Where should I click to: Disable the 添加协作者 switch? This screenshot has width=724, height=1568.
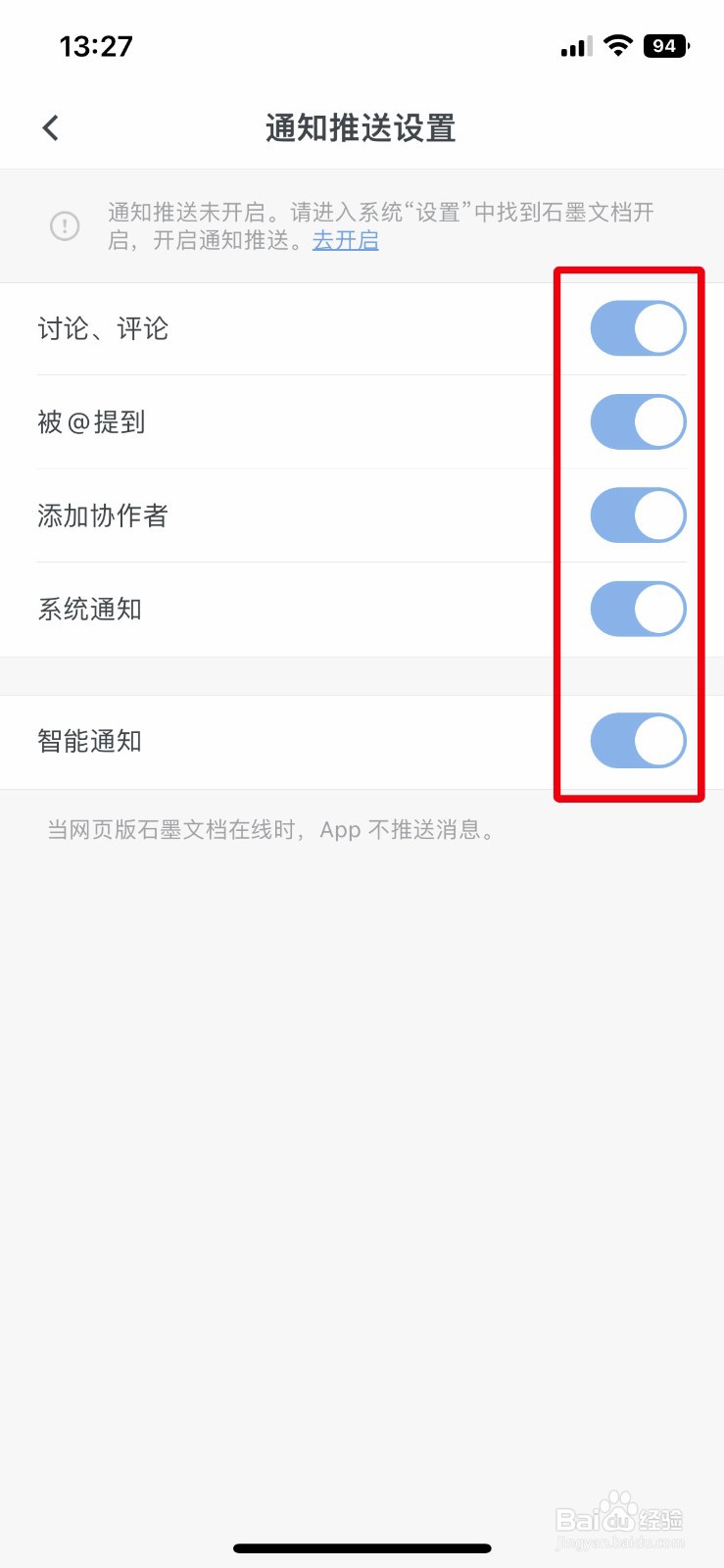point(637,514)
